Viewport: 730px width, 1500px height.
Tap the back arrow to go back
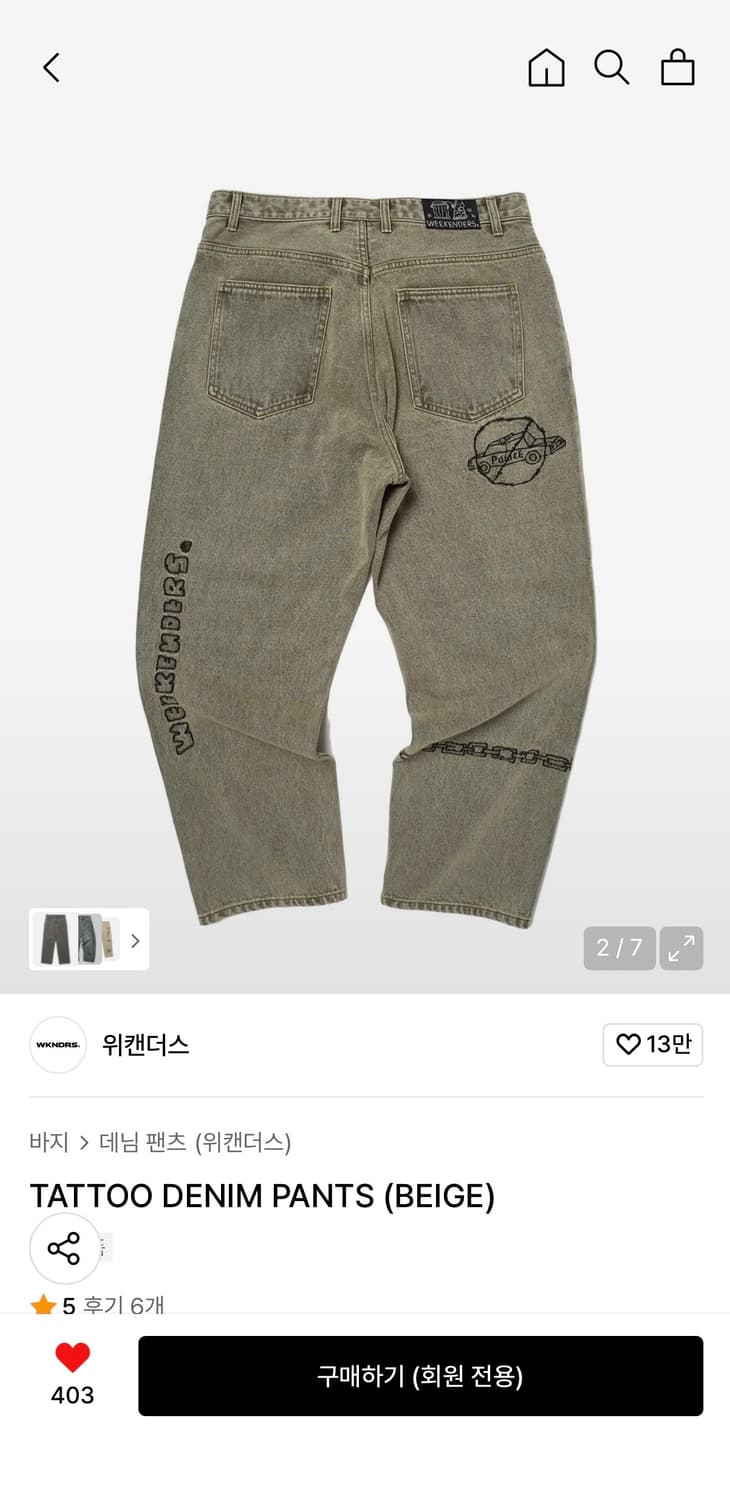(50, 68)
